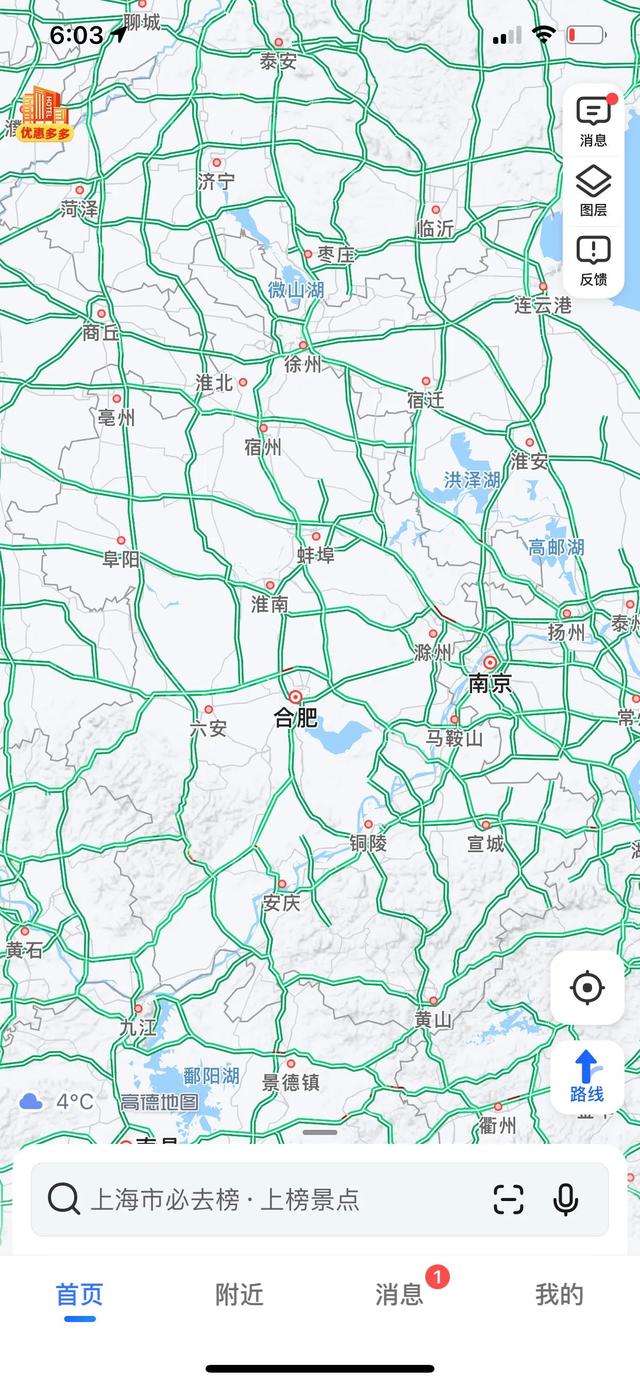The height and width of the screenshot is (1385, 640).
Task: Start voice search with the microphone
Action: click(x=566, y=1199)
